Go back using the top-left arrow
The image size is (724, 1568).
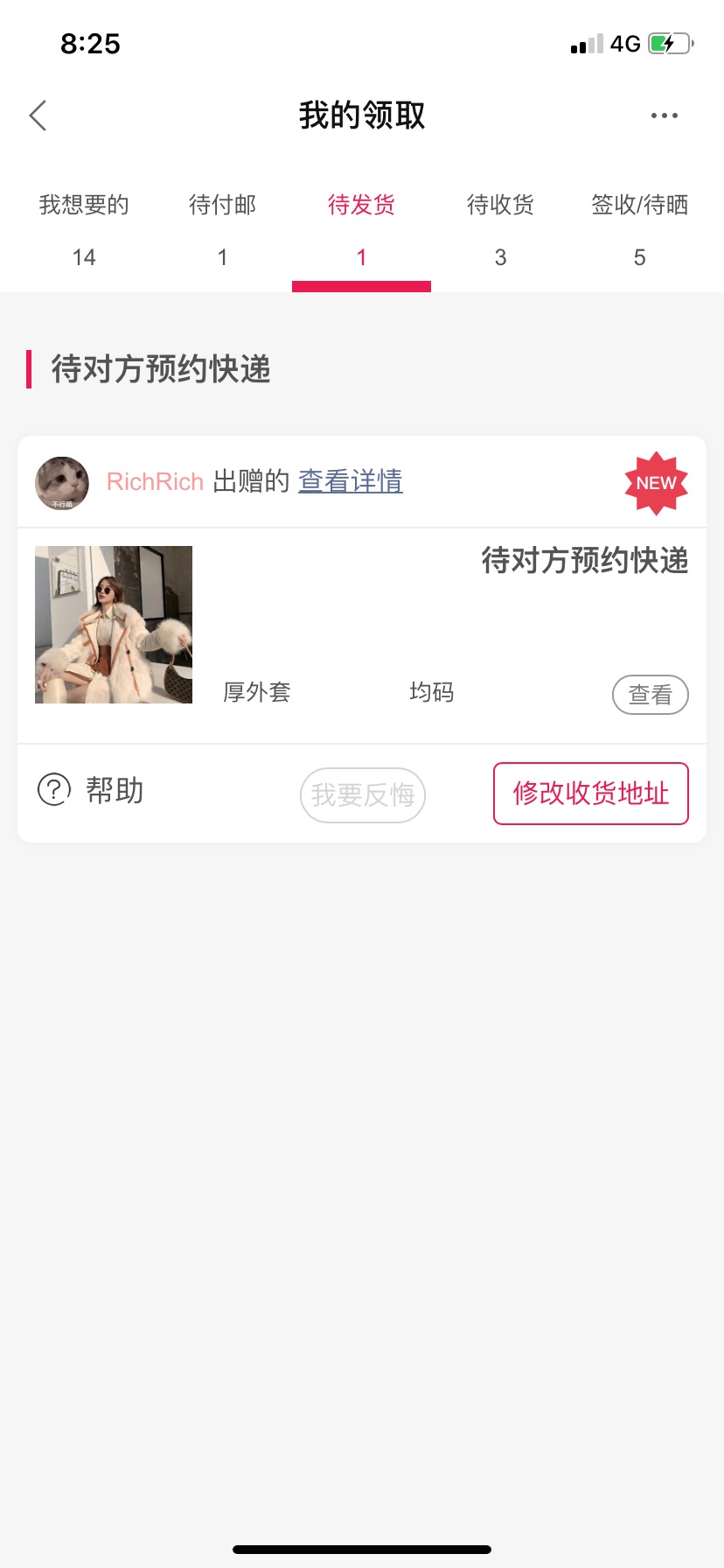tap(38, 115)
